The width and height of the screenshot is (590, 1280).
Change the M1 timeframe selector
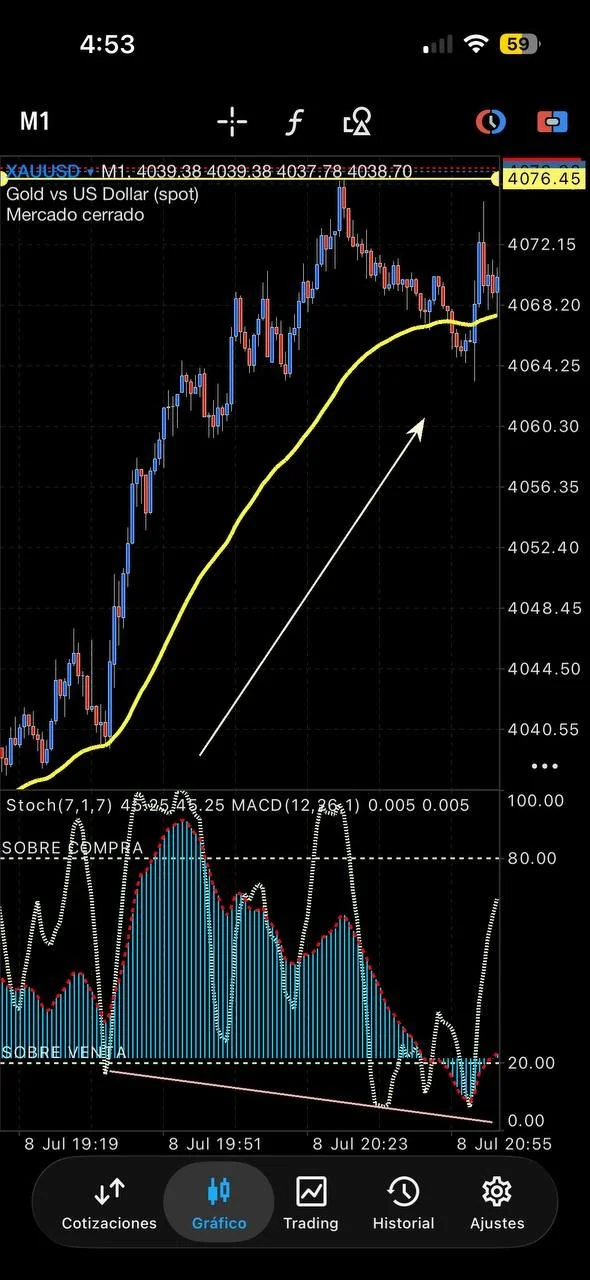tap(35, 122)
